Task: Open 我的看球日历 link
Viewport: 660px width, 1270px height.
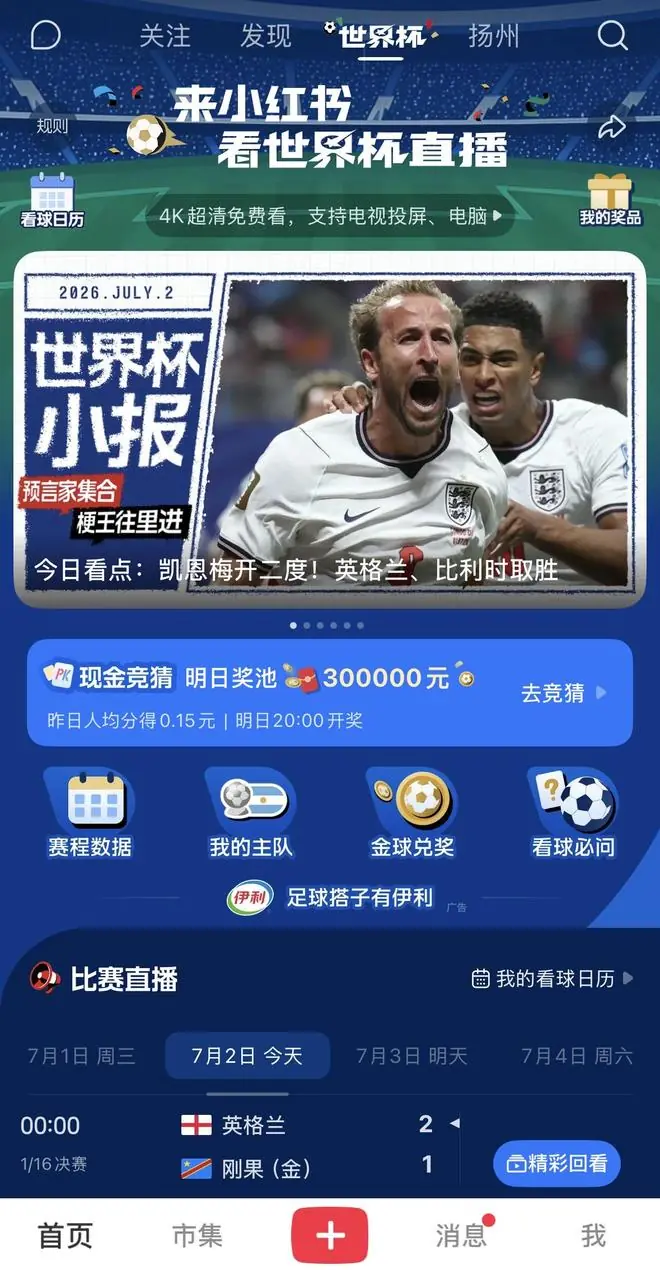Action: coord(553,979)
